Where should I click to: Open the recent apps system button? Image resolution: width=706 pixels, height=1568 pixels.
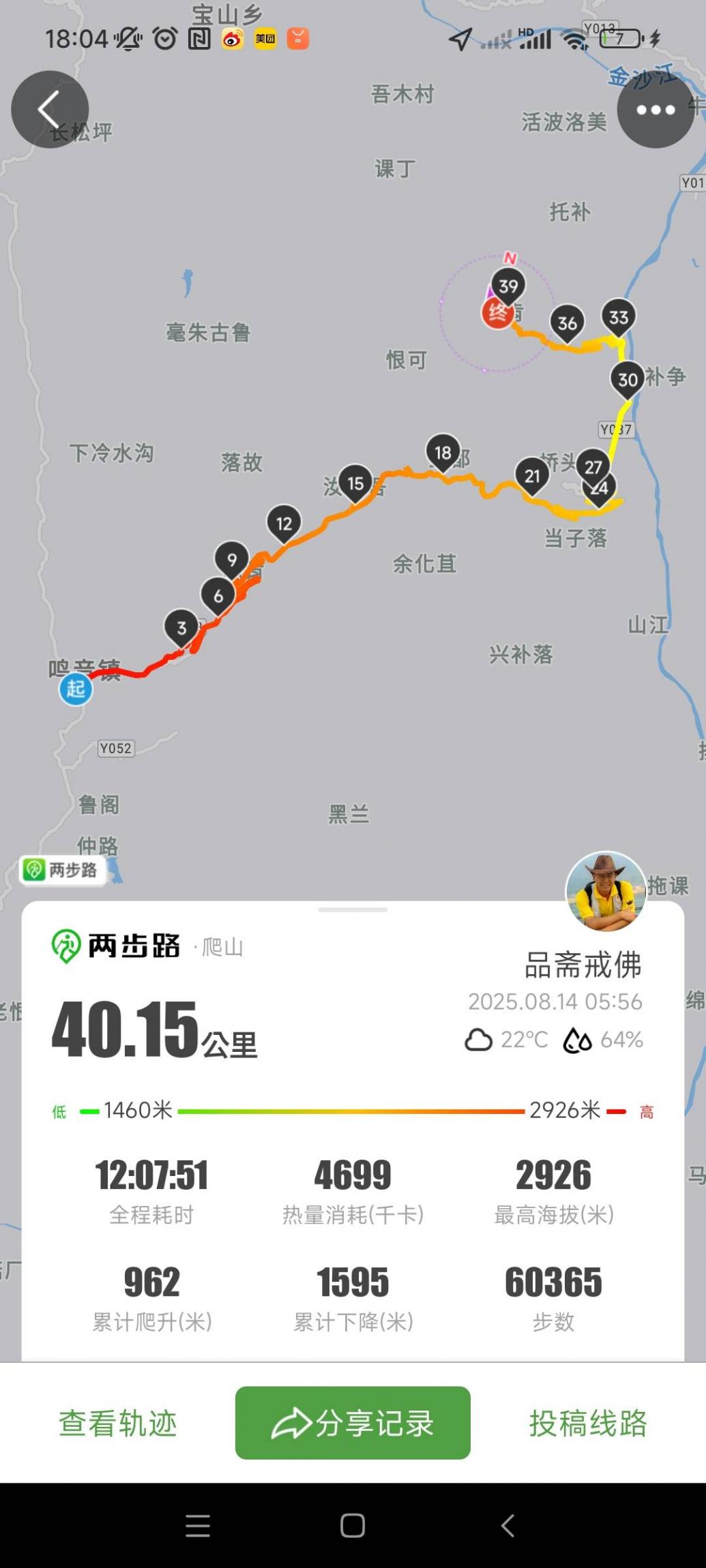198,1525
